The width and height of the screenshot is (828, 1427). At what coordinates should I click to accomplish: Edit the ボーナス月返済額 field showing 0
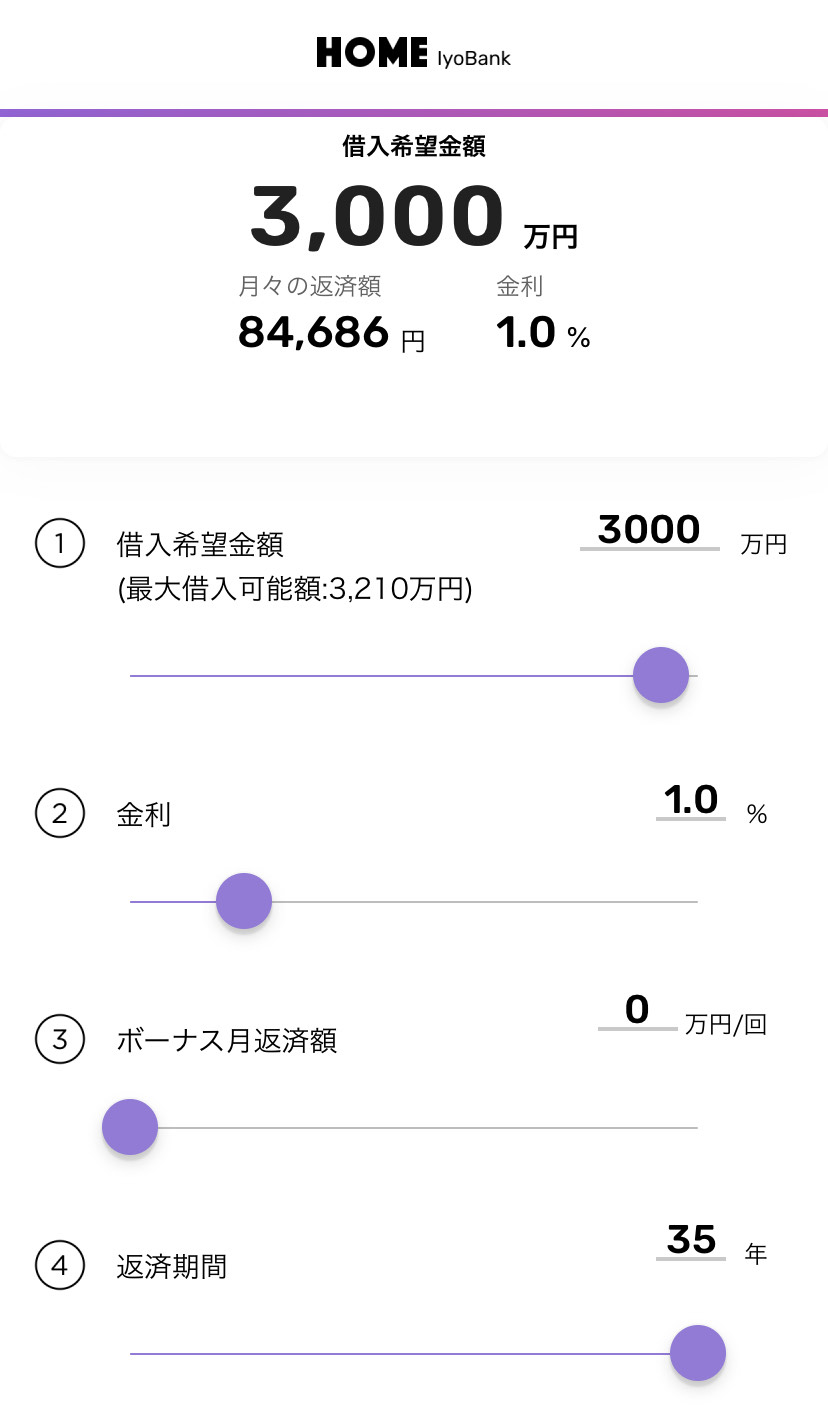[x=637, y=1010]
